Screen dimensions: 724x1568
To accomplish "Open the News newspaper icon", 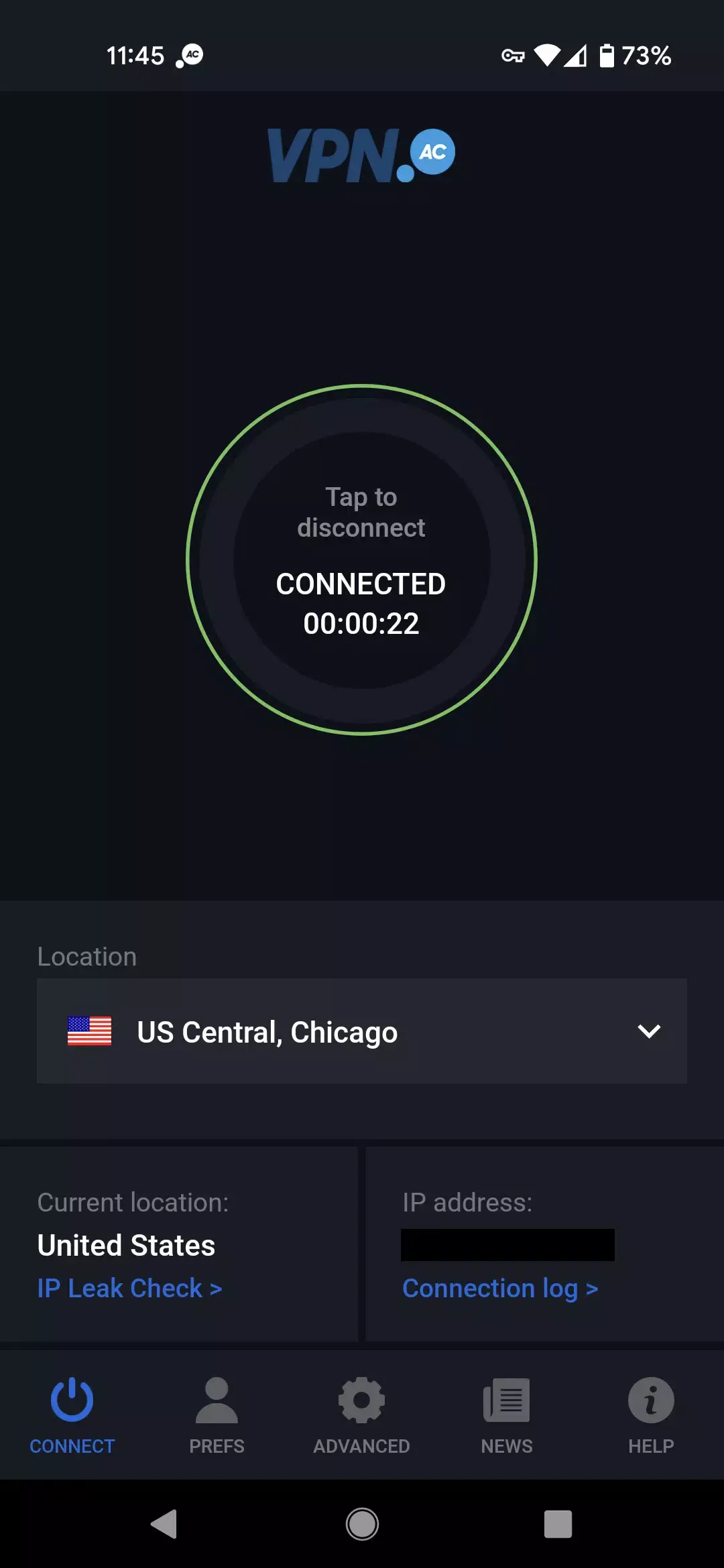I will pos(506,1399).
